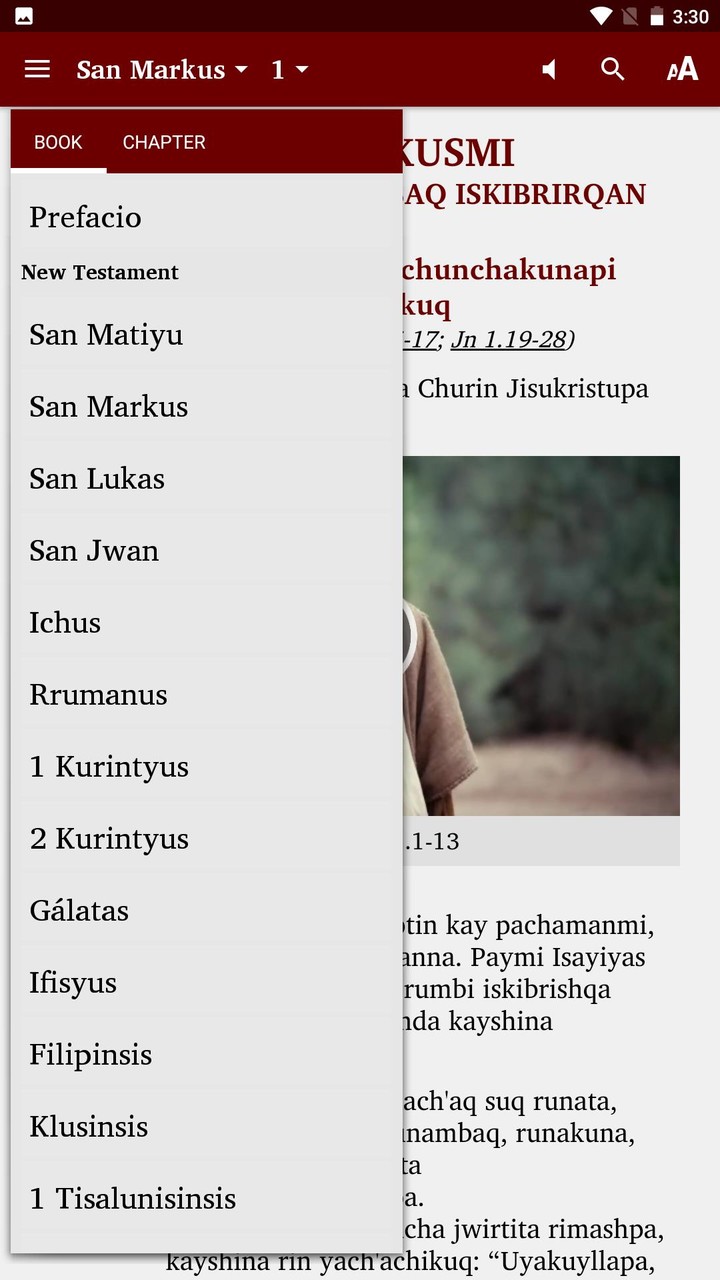This screenshot has height=1280, width=720.
Task: Open the San Markus book selector dropdown
Action: (x=160, y=69)
